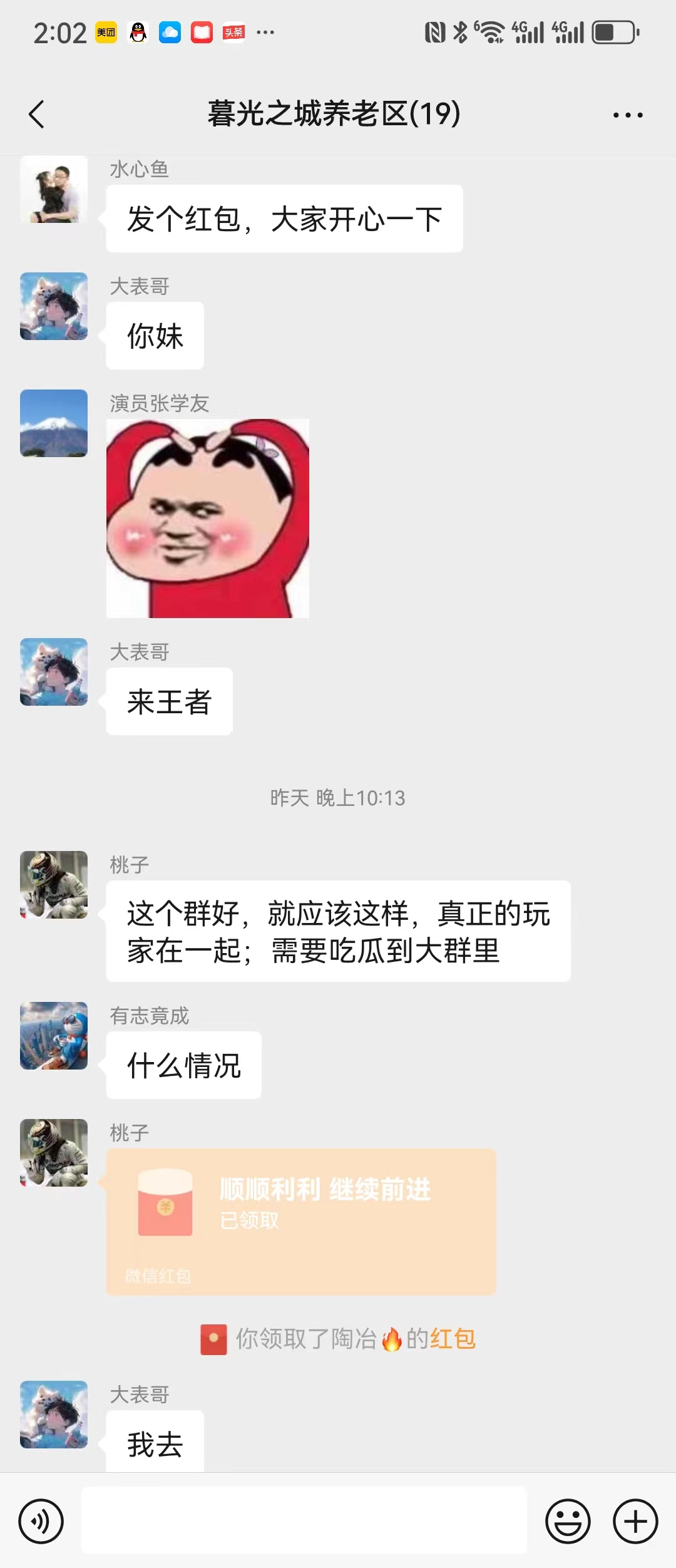Open the plus attachments menu
676x1568 pixels.
635,1521
